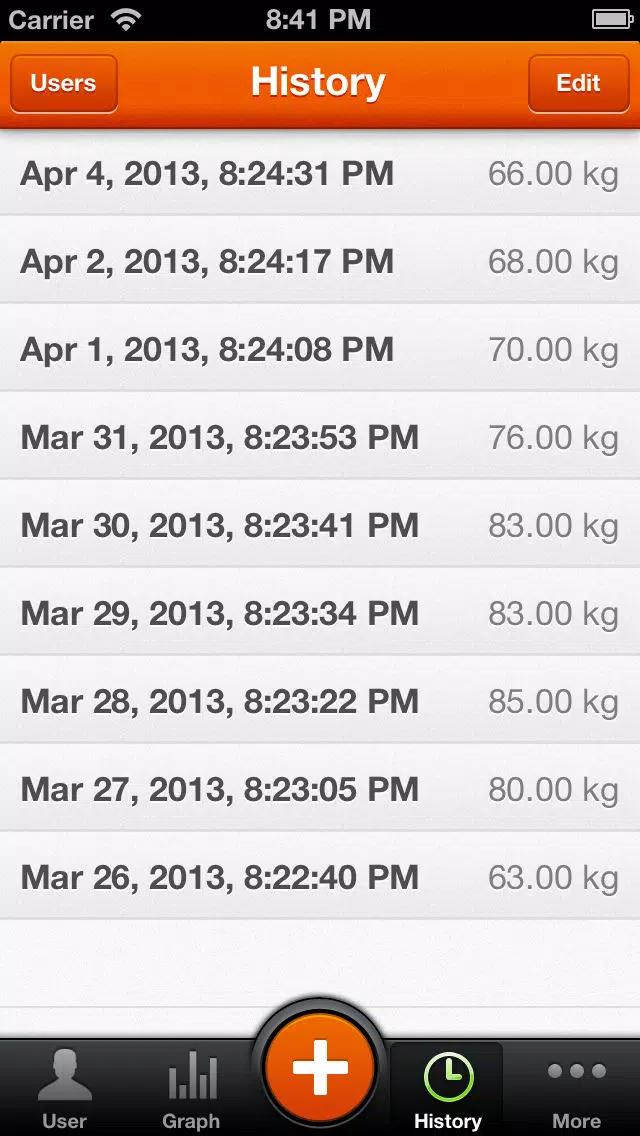The image size is (640, 1136).
Task: Open the Apr 1, 2013 70.00 kg entry
Action: click(x=320, y=348)
